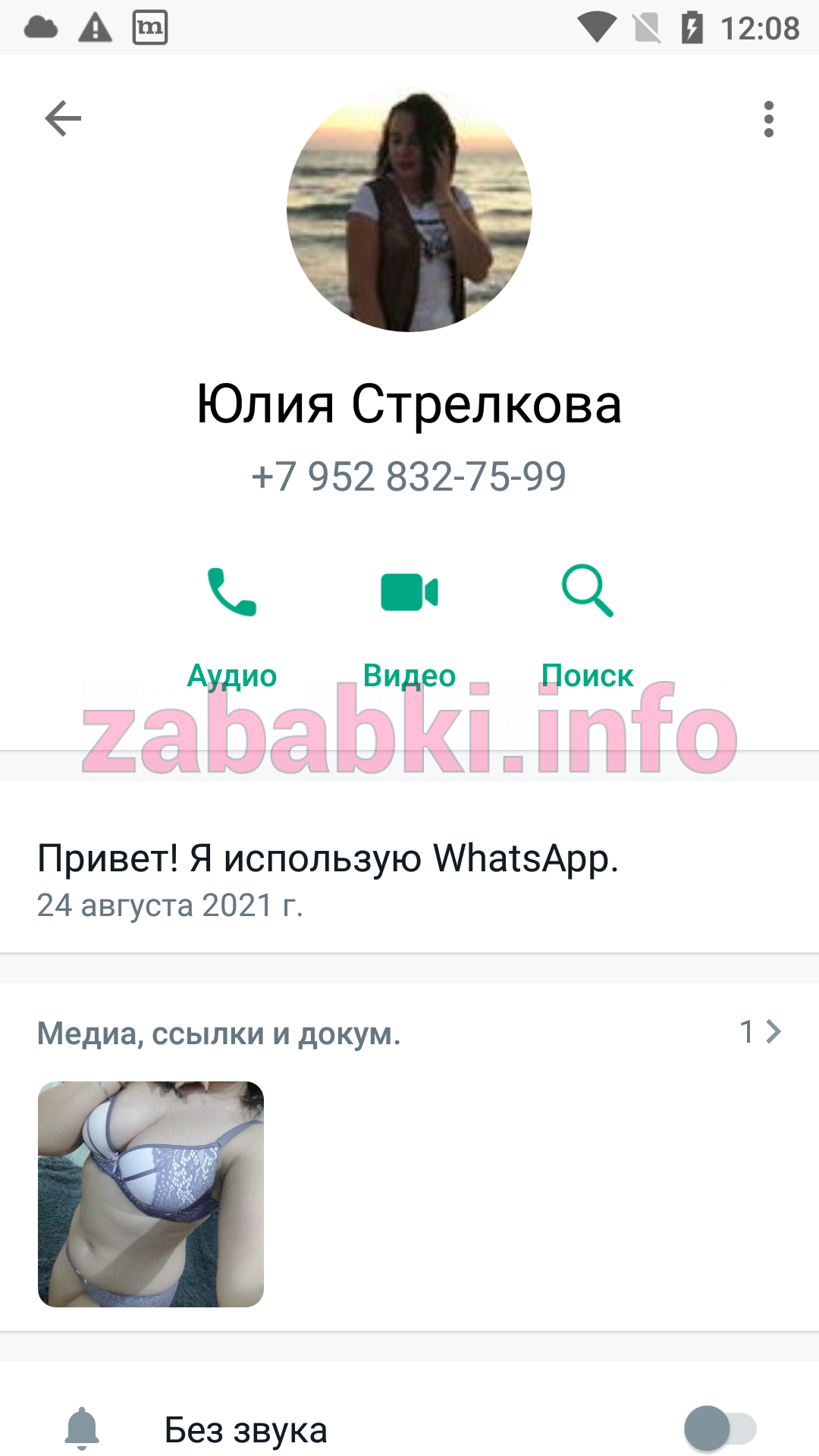Toggle the Без звука mute switch
The width and height of the screenshot is (819, 1456).
[x=720, y=1429]
